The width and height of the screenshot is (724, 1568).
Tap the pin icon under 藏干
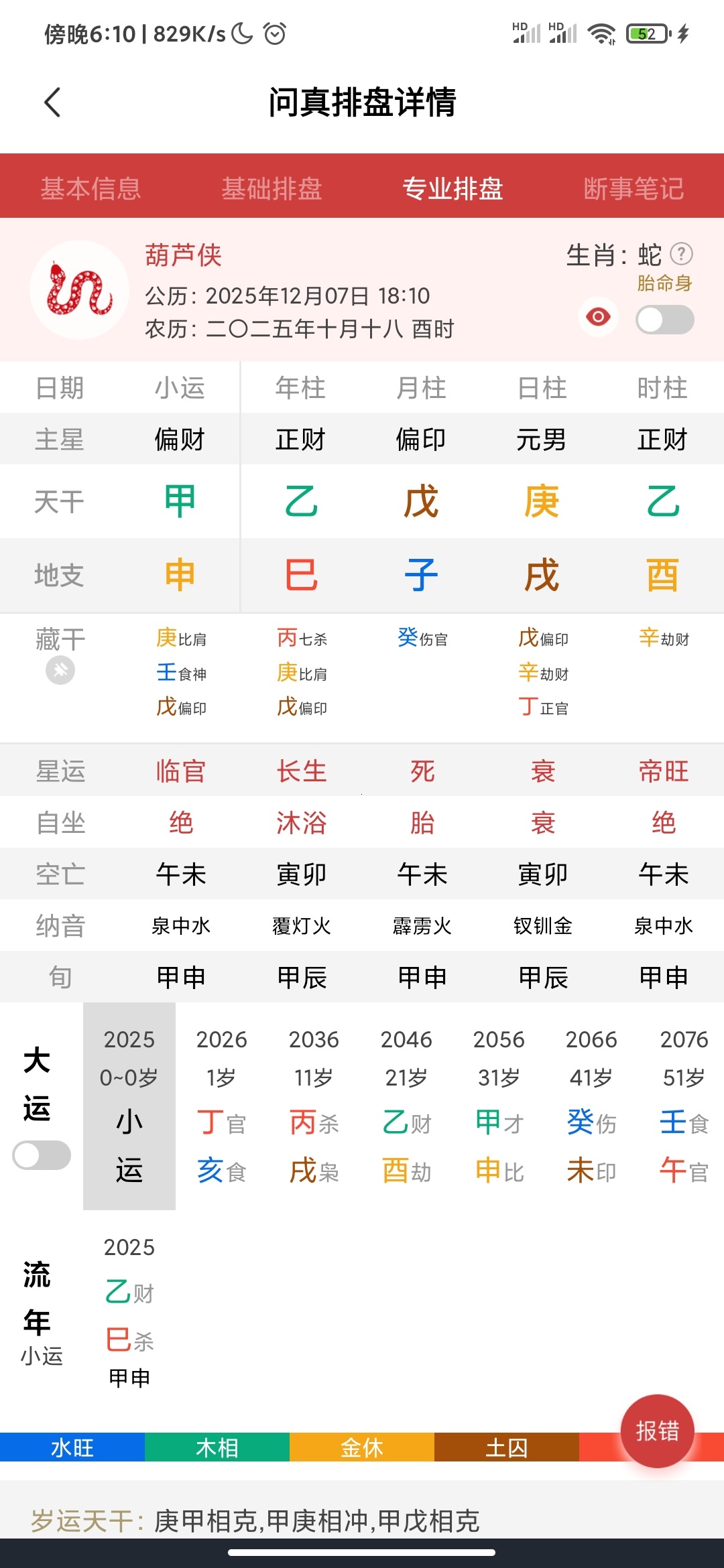[x=60, y=670]
